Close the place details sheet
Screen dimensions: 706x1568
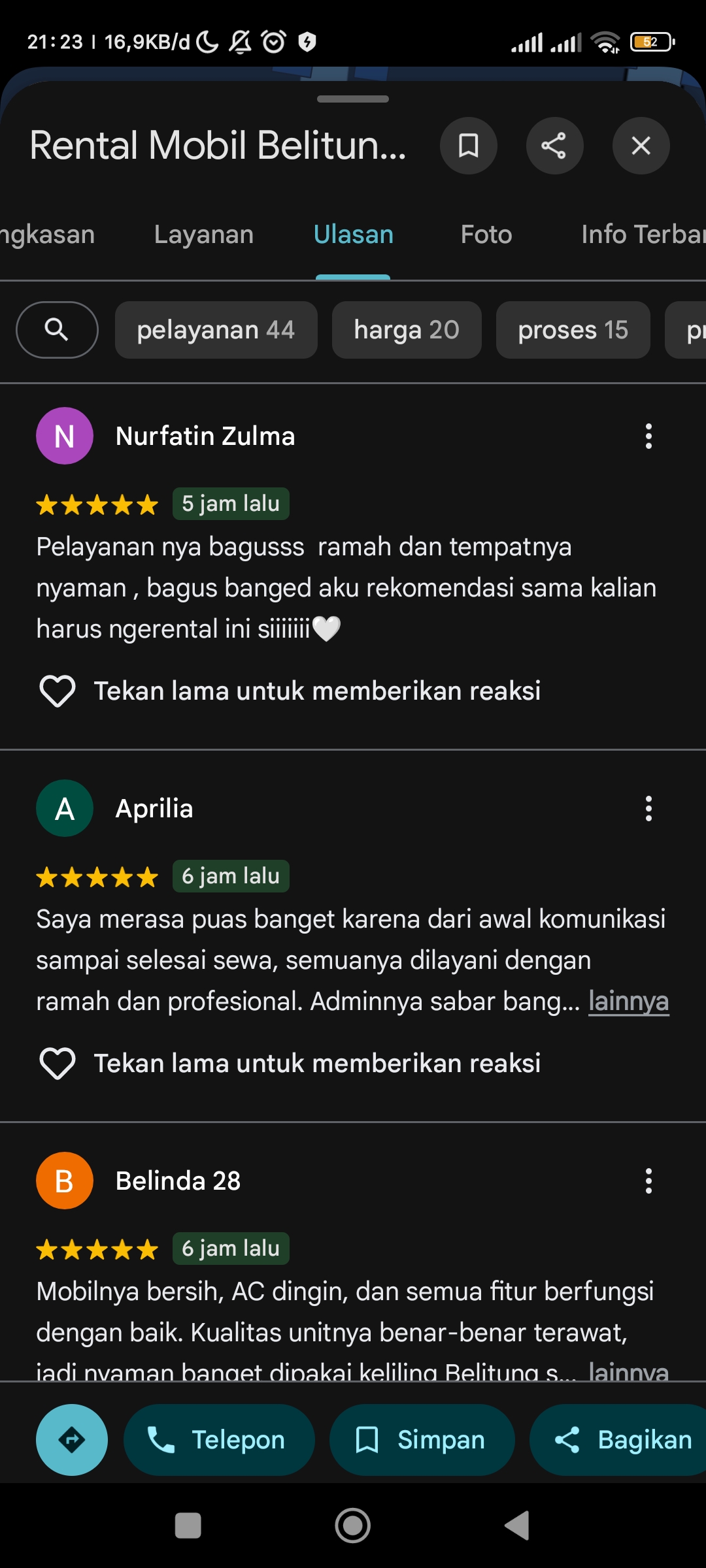(x=641, y=146)
